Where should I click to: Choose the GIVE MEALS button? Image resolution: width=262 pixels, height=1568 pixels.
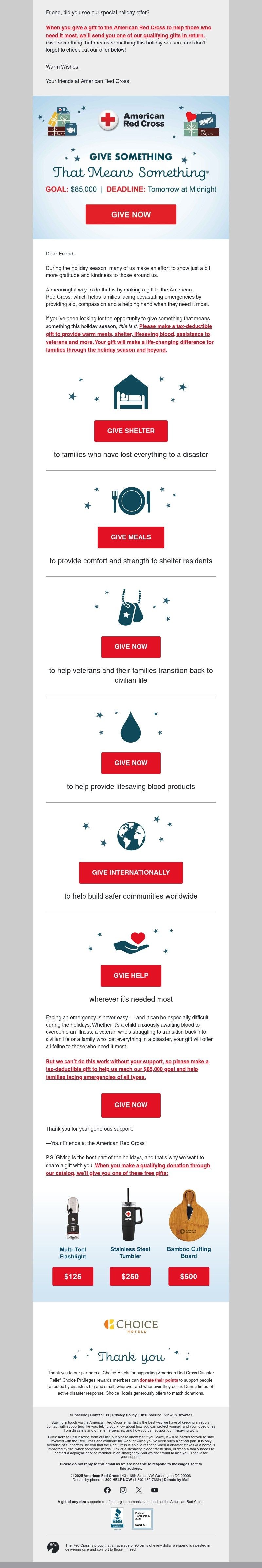coord(130,537)
